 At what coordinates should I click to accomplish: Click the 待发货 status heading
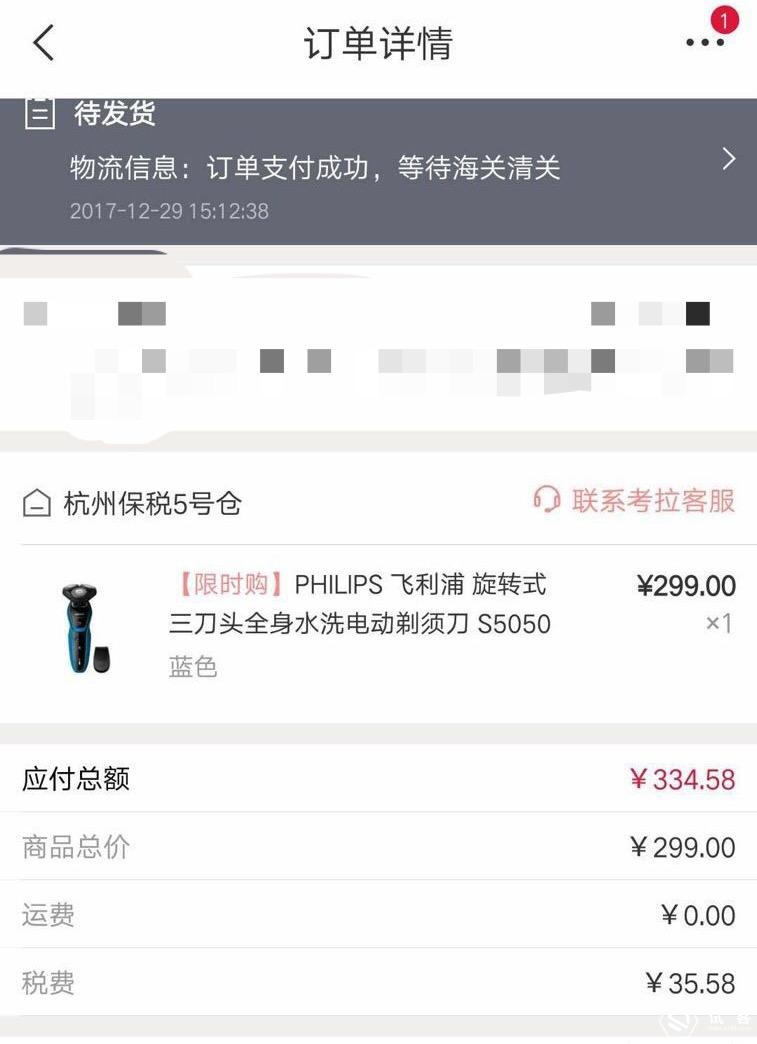(113, 113)
